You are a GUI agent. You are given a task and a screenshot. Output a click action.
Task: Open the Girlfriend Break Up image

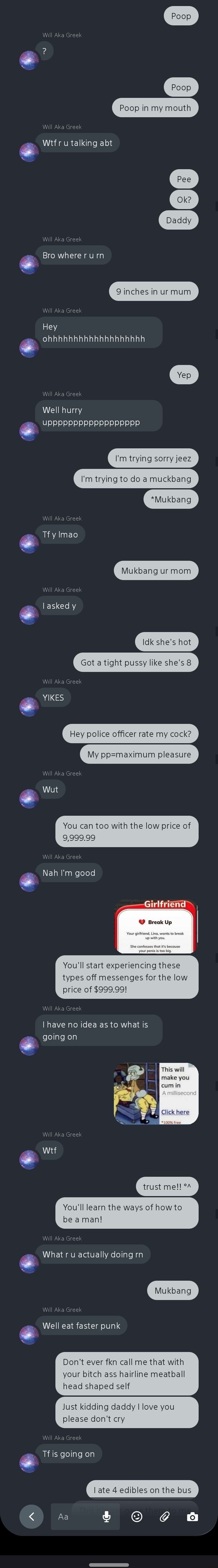coord(157,926)
